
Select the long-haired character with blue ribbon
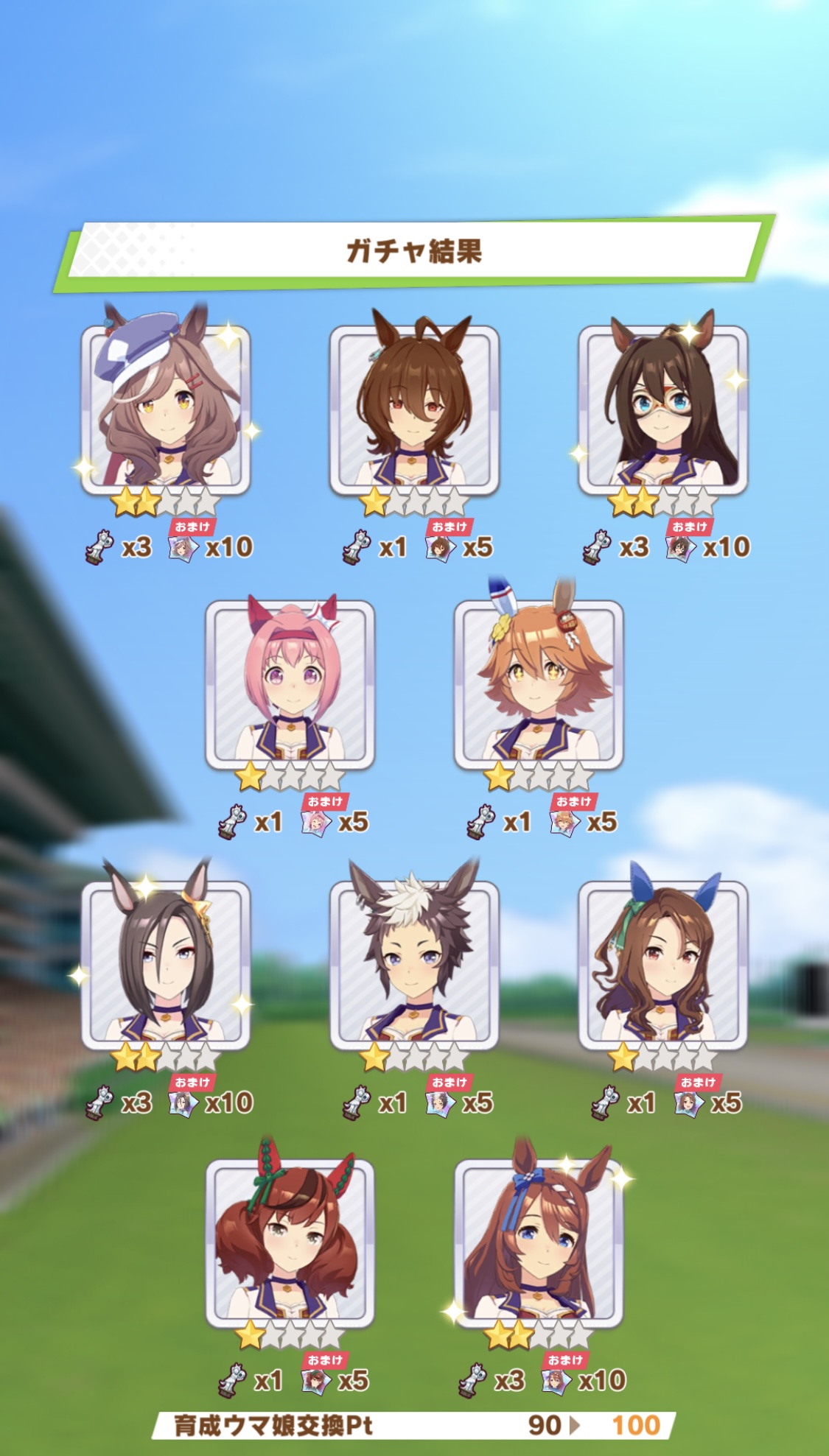click(x=539, y=1242)
